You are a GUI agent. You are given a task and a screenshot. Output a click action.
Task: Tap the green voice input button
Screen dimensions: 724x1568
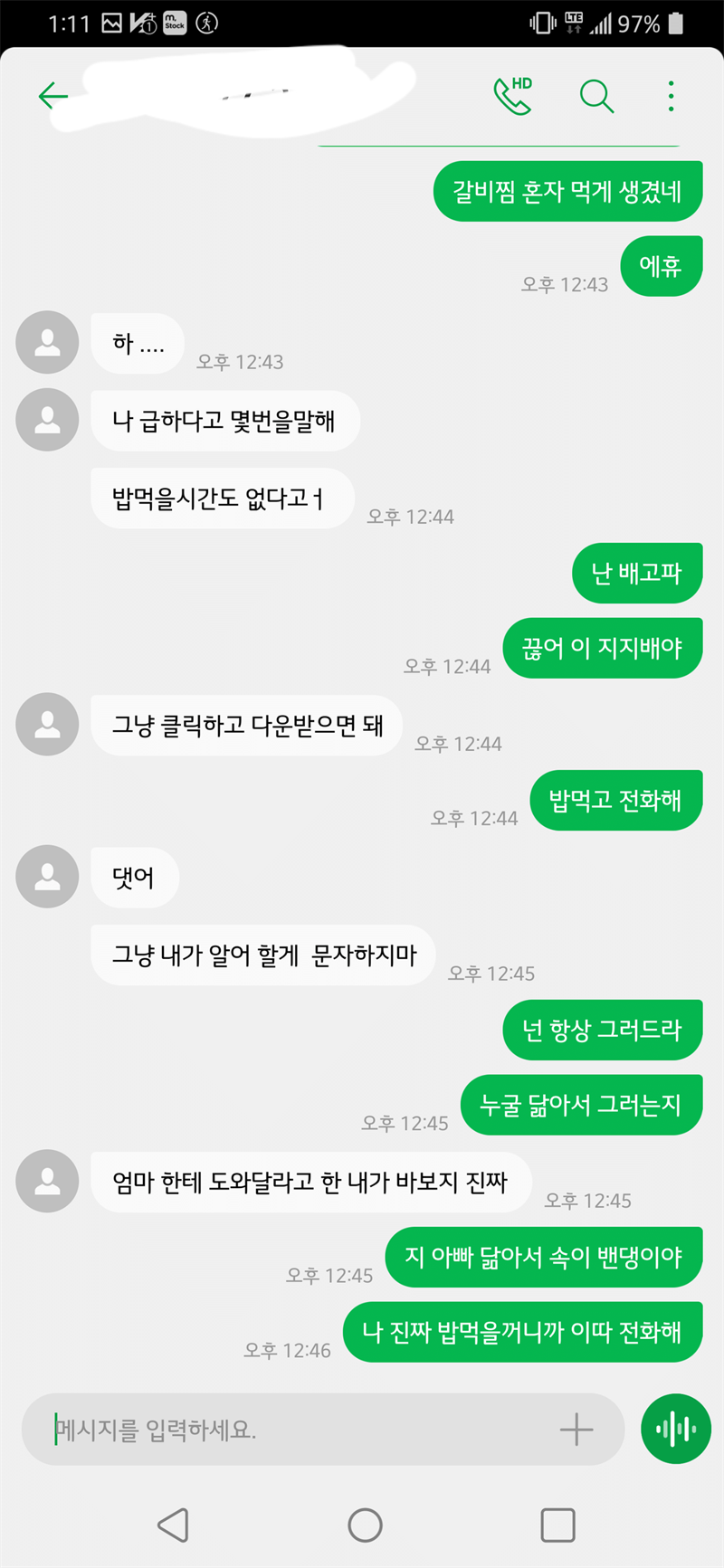click(676, 1430)
